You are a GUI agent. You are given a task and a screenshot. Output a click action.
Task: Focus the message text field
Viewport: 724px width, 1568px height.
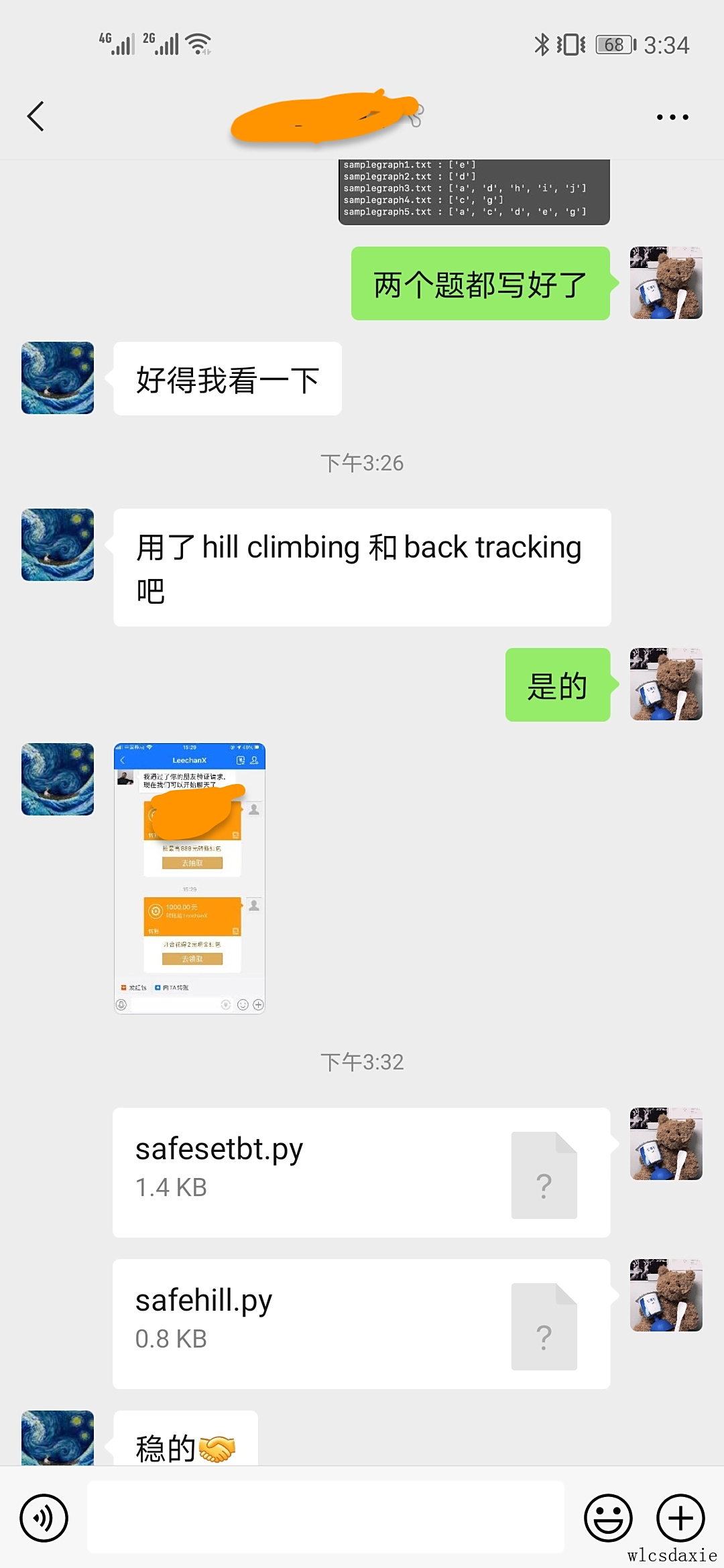click(326, 1518)
